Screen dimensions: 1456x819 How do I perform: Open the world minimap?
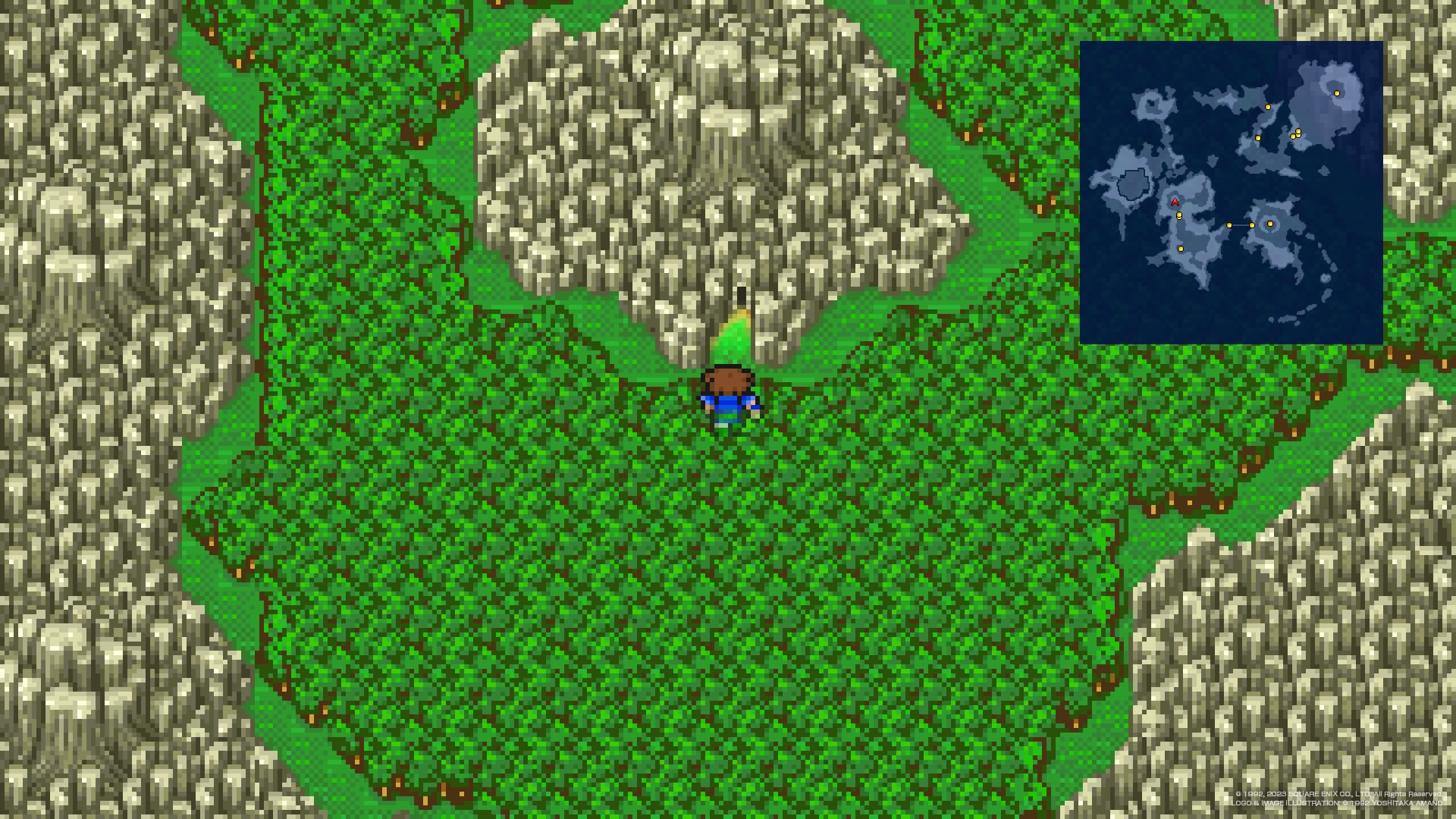pyautogui.click(x=1231, y=193)
